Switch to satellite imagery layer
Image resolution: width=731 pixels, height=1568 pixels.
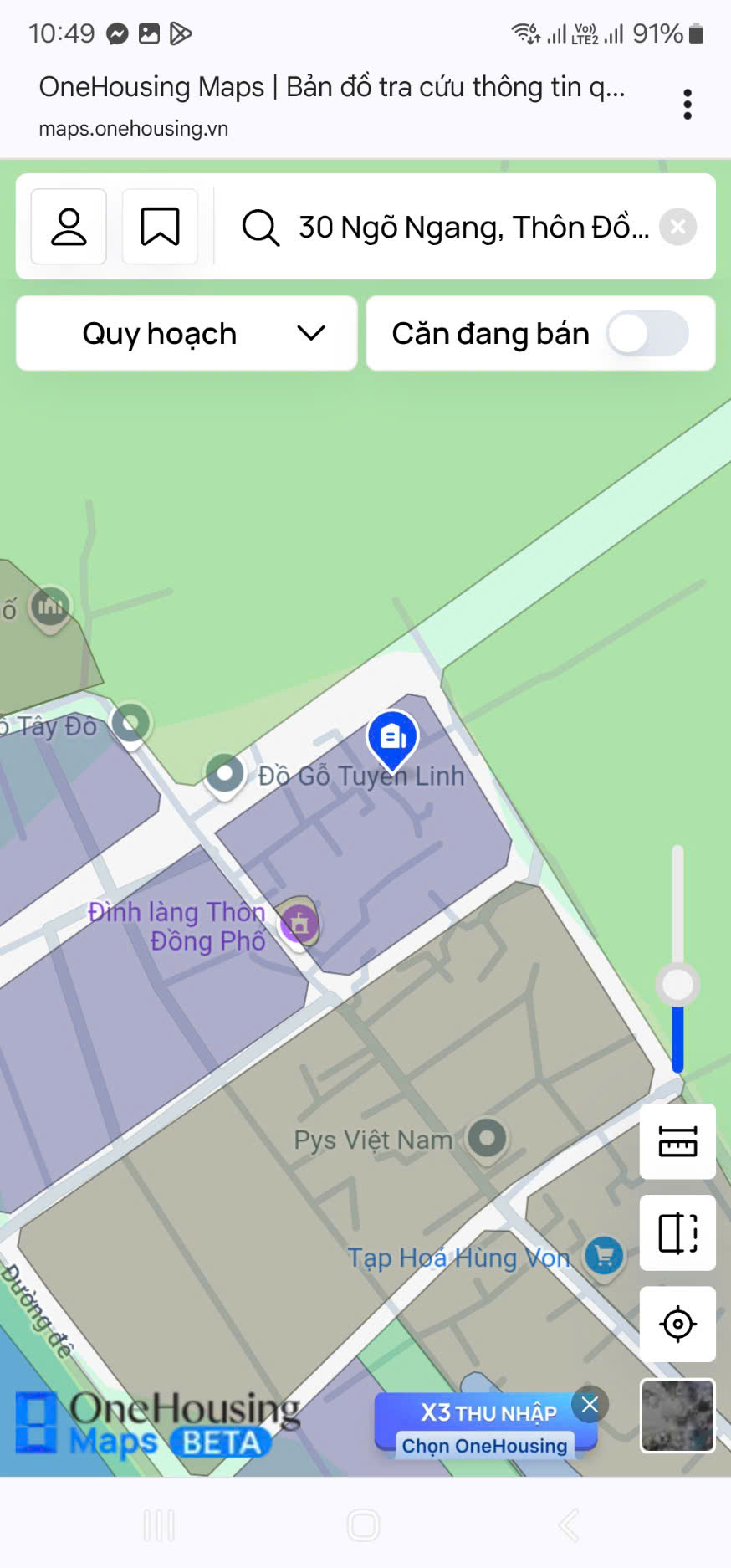click(x=677, y=1415)
